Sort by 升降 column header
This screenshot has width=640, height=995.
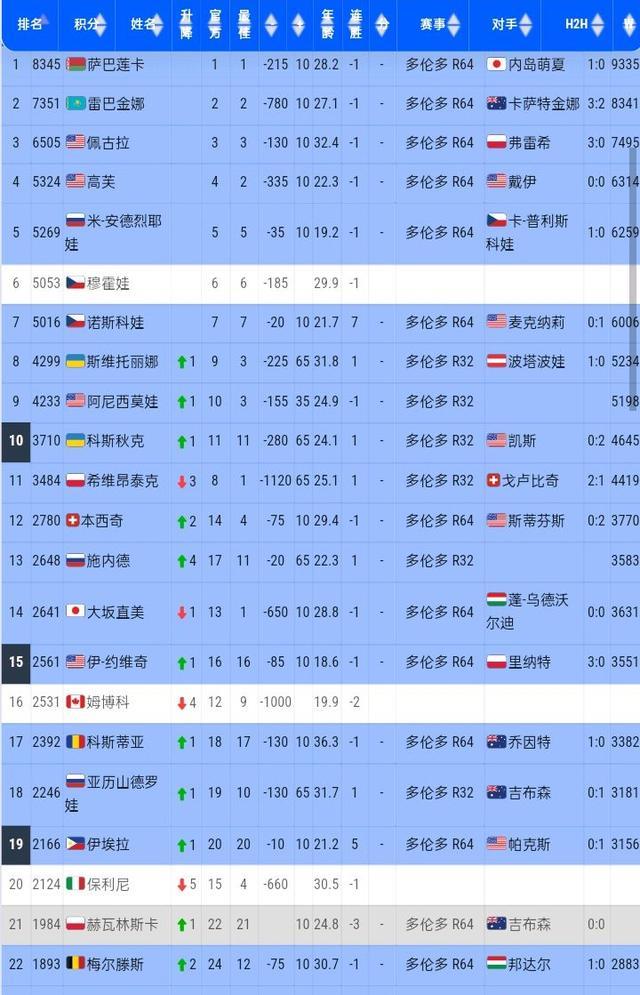tap(186, 25)
